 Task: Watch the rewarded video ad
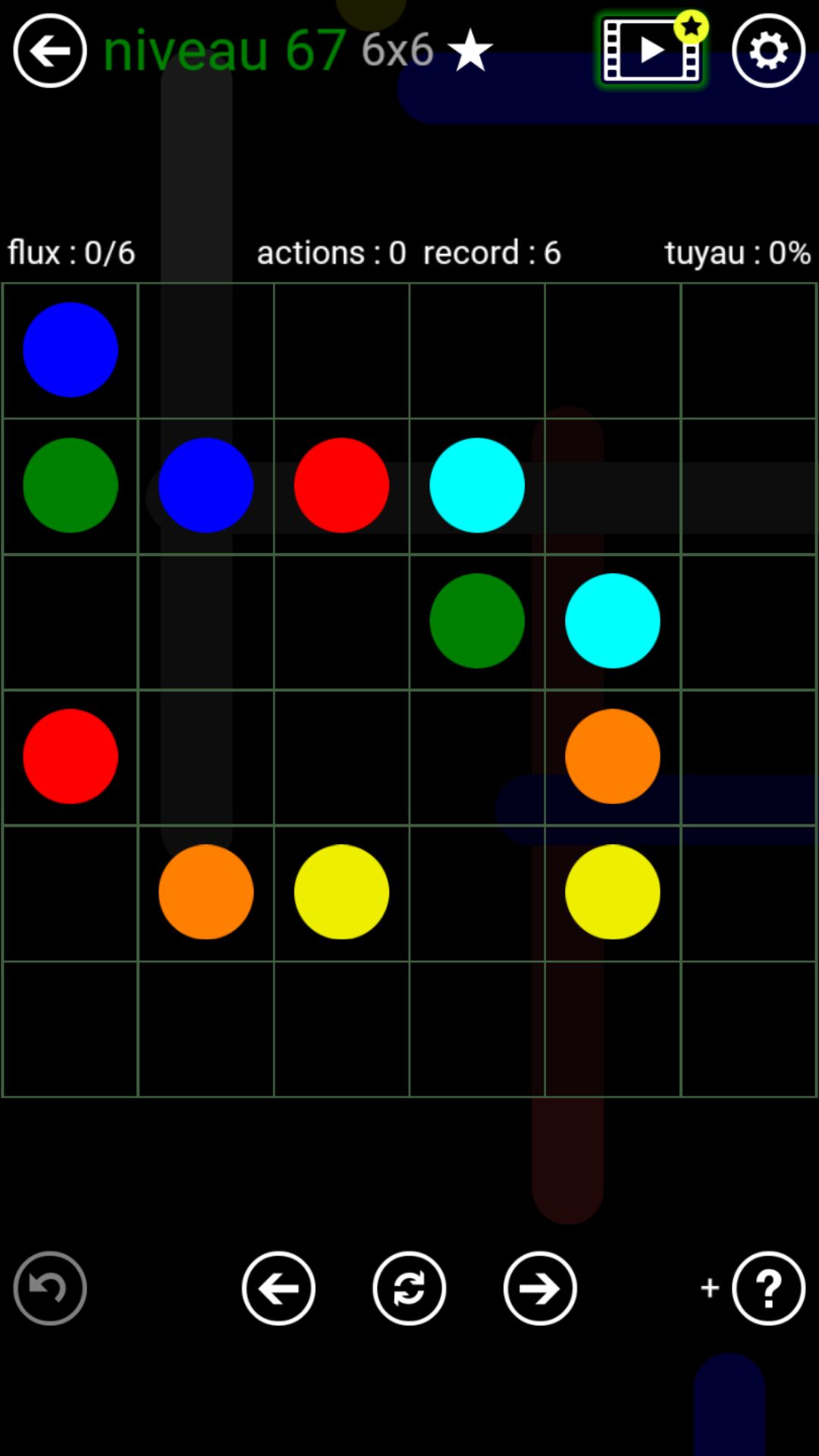point(652,51)
